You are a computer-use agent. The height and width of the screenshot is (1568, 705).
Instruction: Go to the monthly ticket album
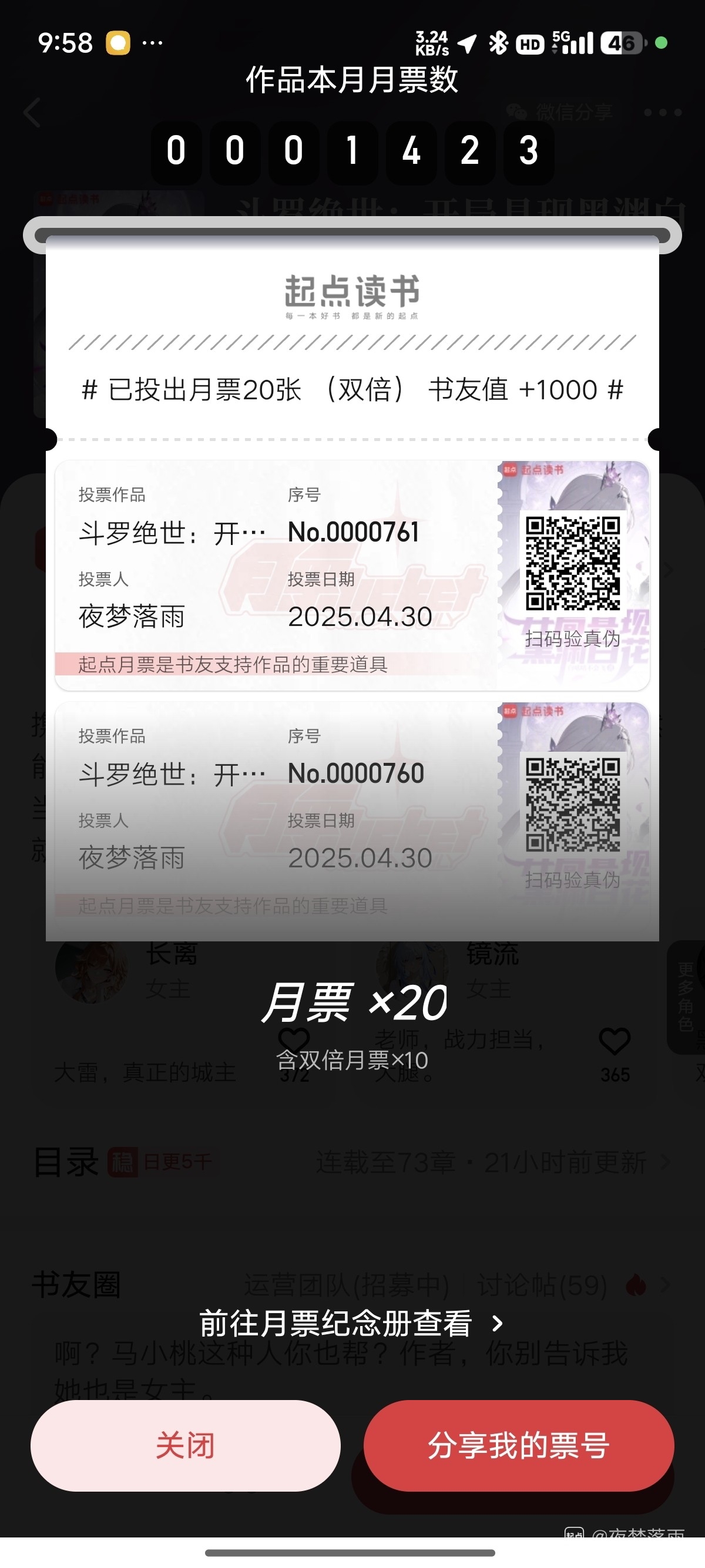351,1324
